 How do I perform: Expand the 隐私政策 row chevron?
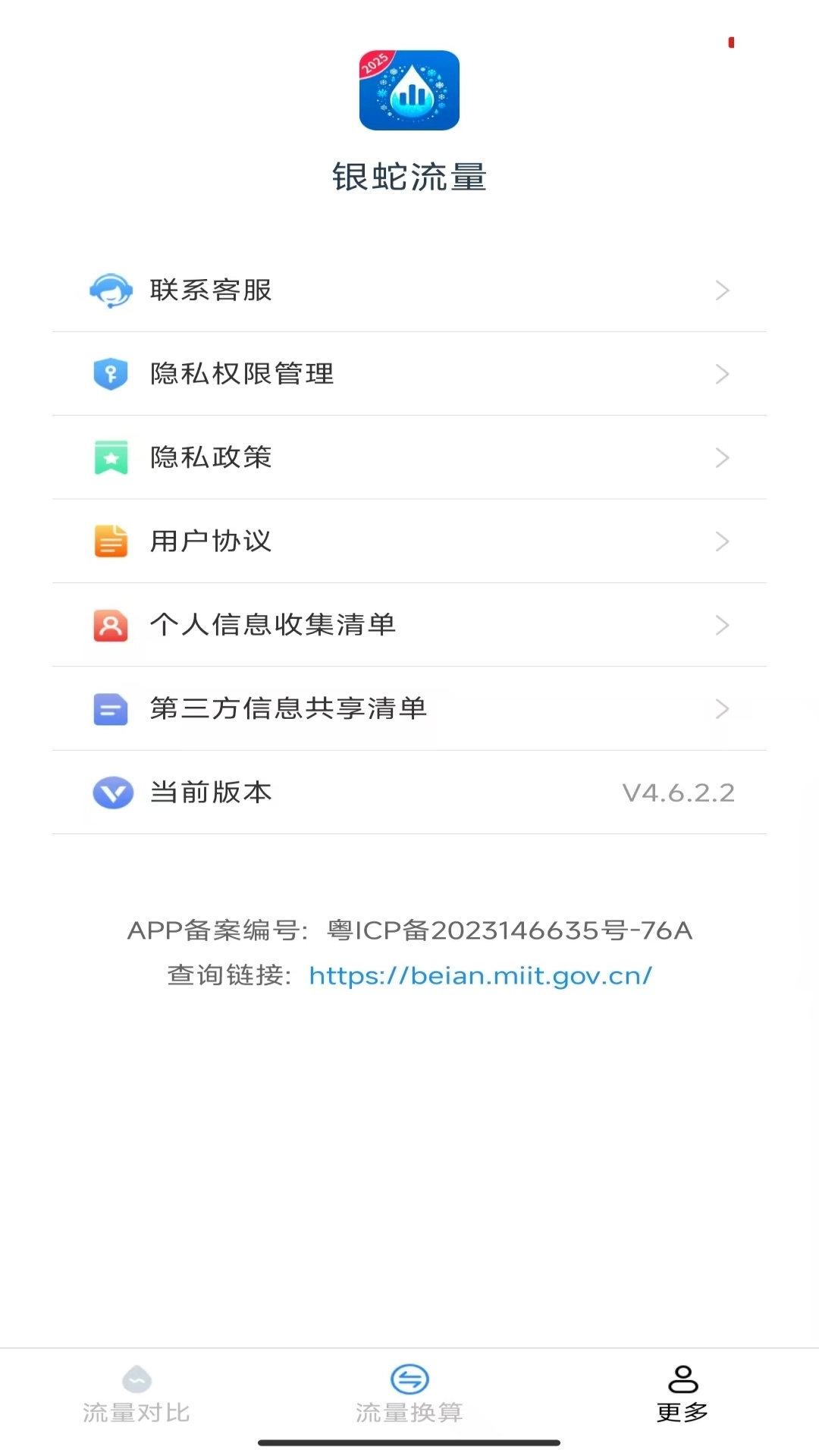coord(721,457)
